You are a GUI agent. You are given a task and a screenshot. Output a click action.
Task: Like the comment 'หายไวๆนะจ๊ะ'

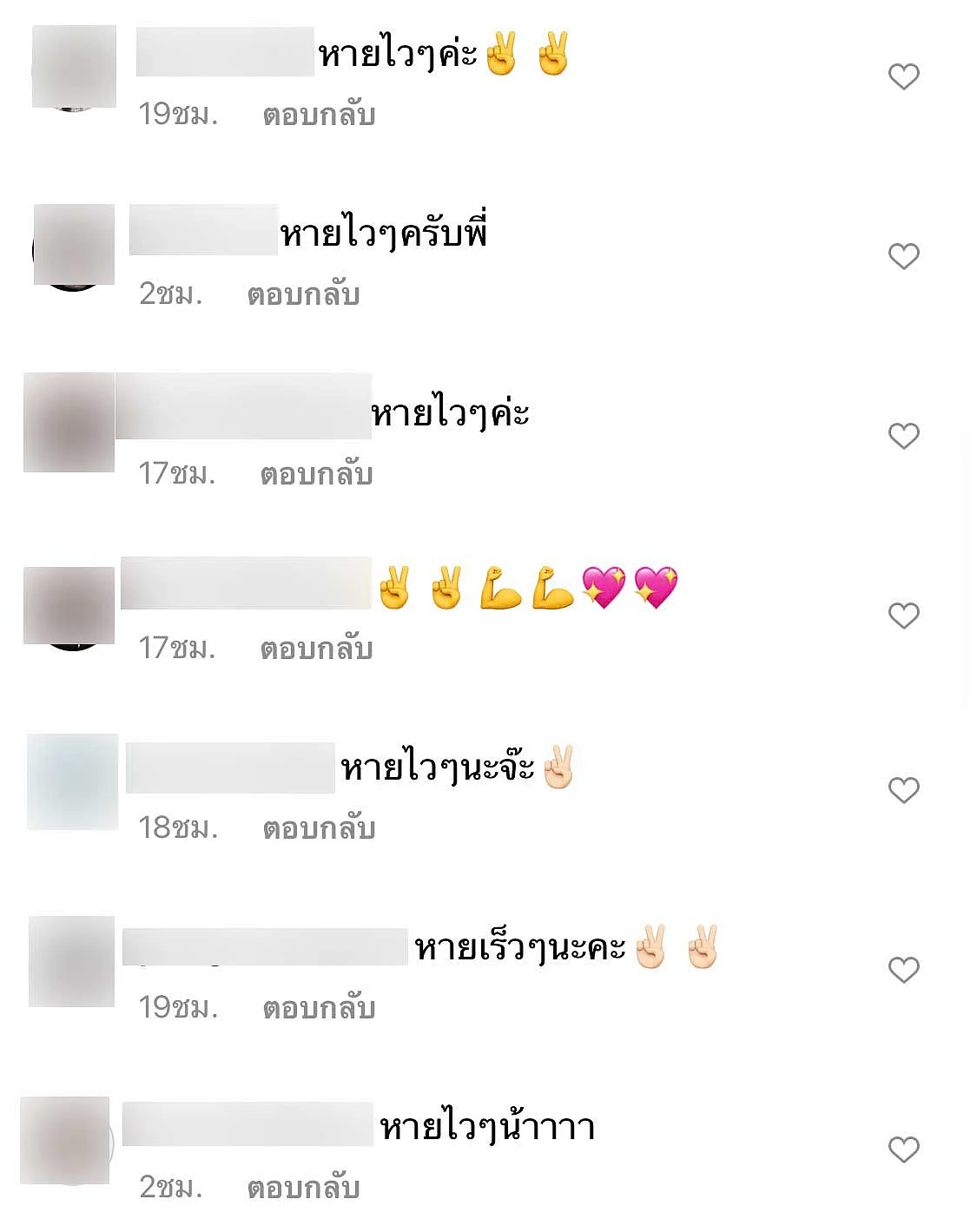[903, 790]
